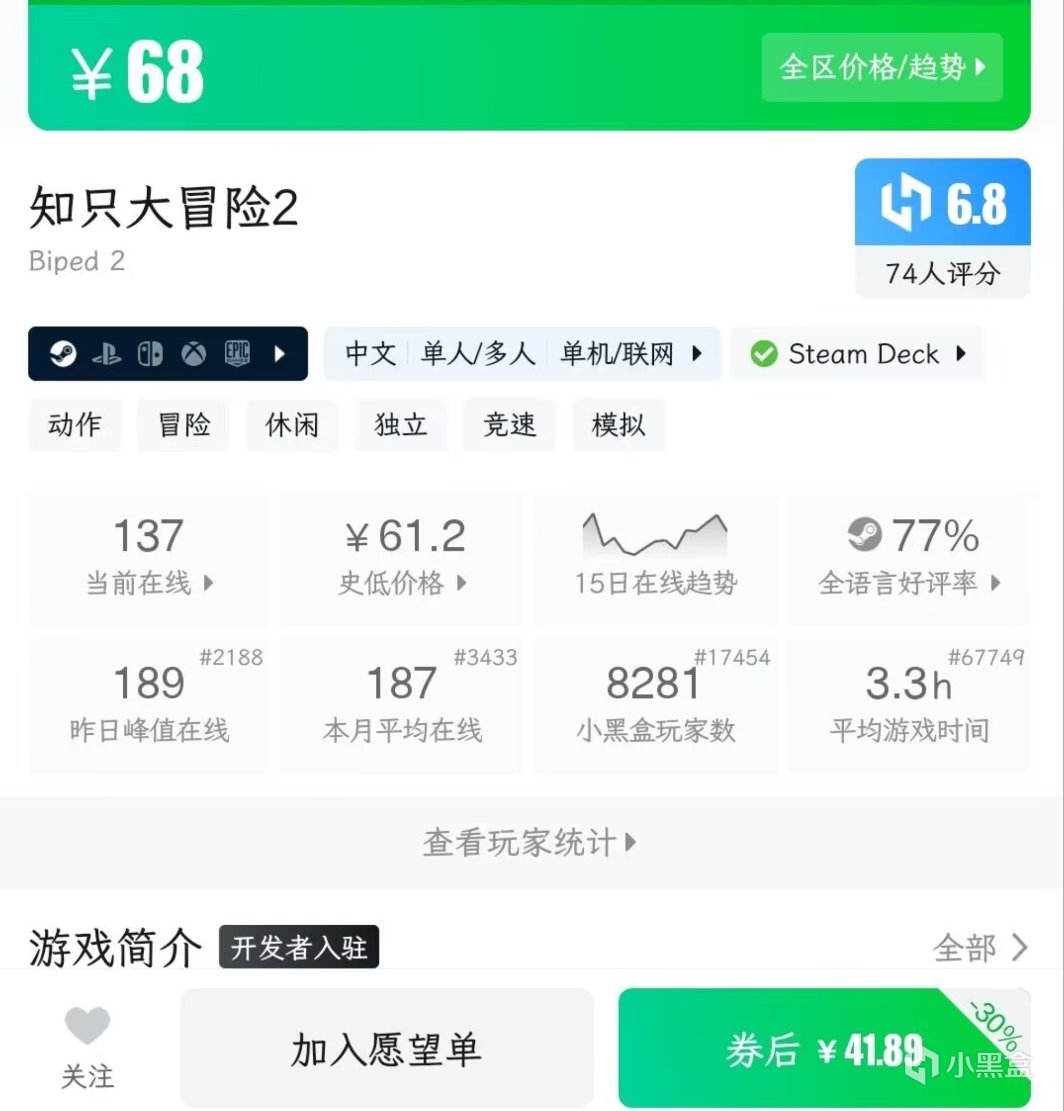Follow the game with 关注 heart
The image size is (1064, 1111).
pos(88,1047)
